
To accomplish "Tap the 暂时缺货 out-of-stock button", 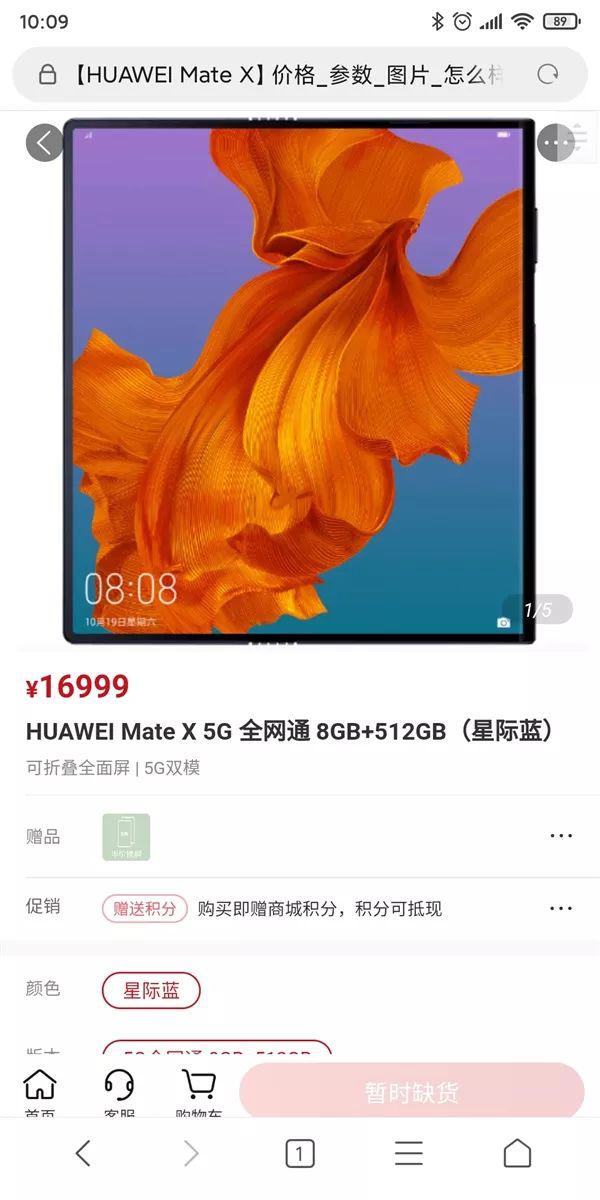I will click(411, 1091).
